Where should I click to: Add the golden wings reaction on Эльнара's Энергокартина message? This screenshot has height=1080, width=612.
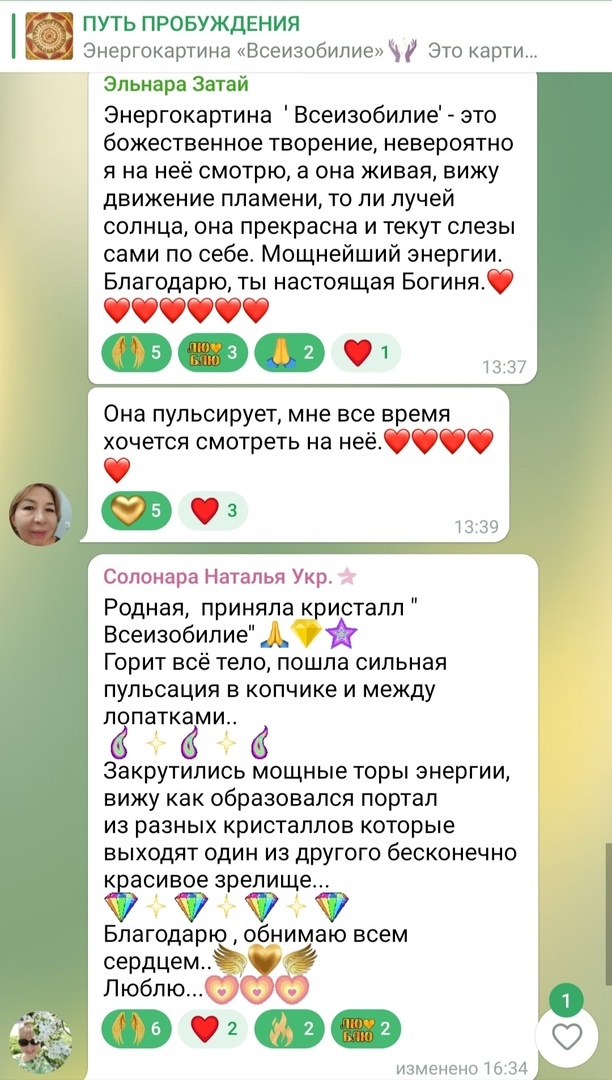(x=136, y=353)
